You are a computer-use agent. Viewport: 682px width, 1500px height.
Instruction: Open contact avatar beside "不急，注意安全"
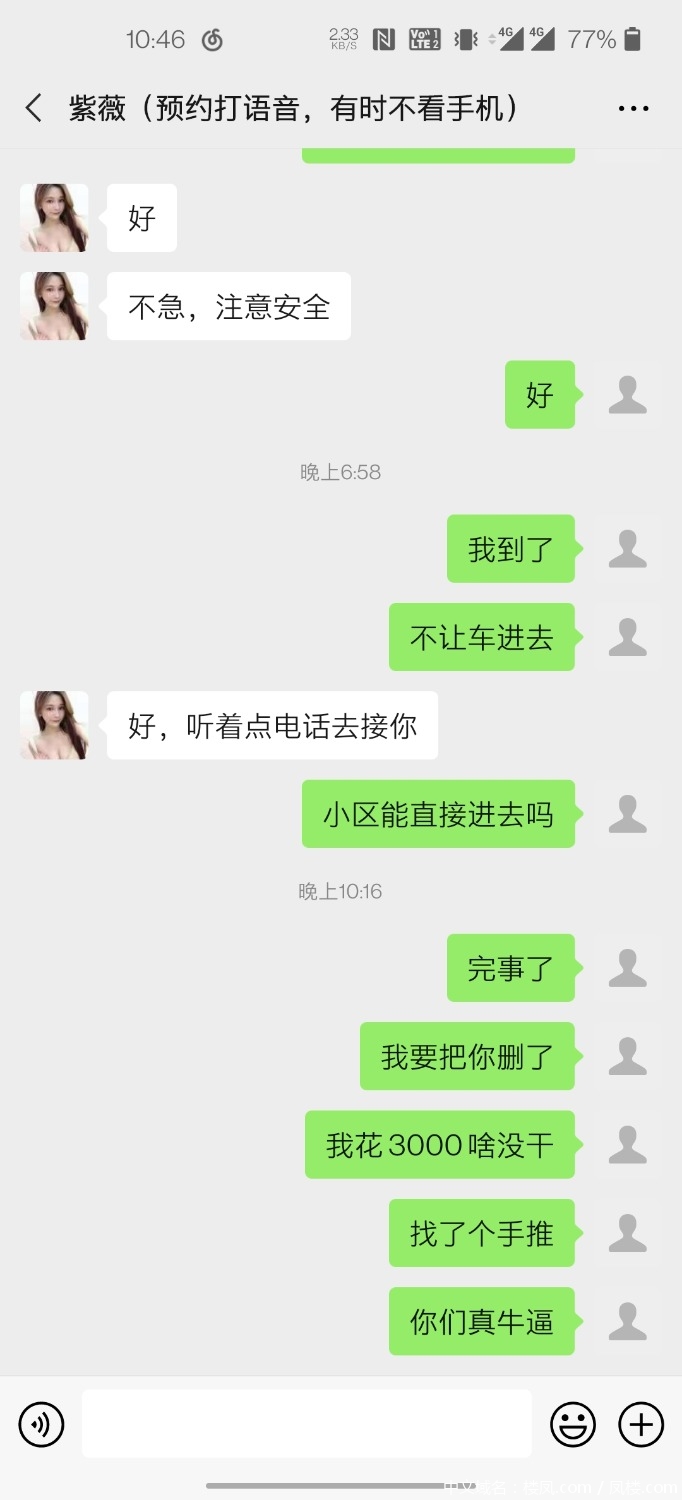(x=54, y=306)
